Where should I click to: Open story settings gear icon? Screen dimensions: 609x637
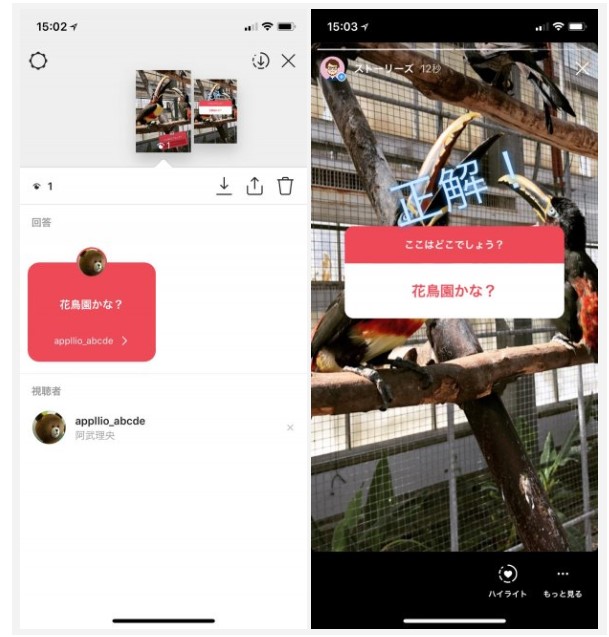click(38, 62)
